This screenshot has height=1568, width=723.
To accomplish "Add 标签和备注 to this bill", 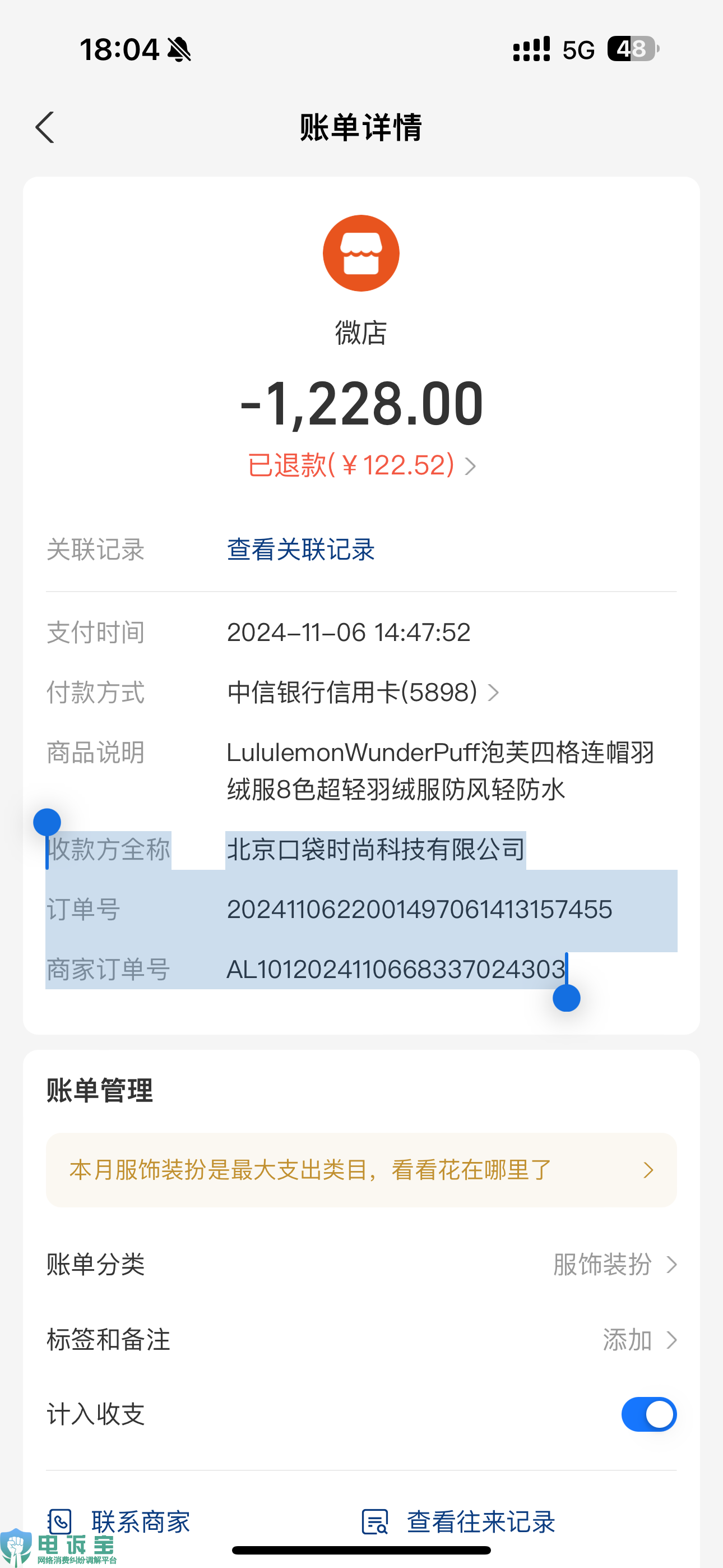I will click(x=638, y=1340).
